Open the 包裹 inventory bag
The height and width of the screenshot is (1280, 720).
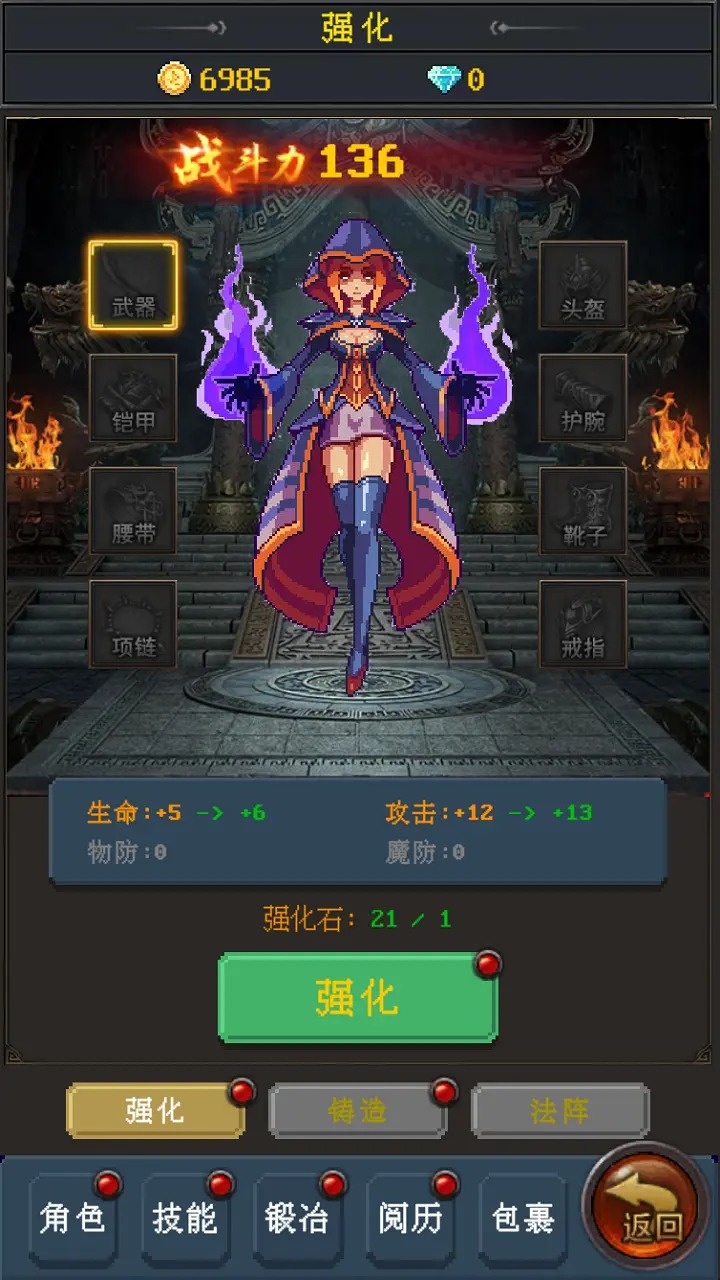pos(522,1219)
